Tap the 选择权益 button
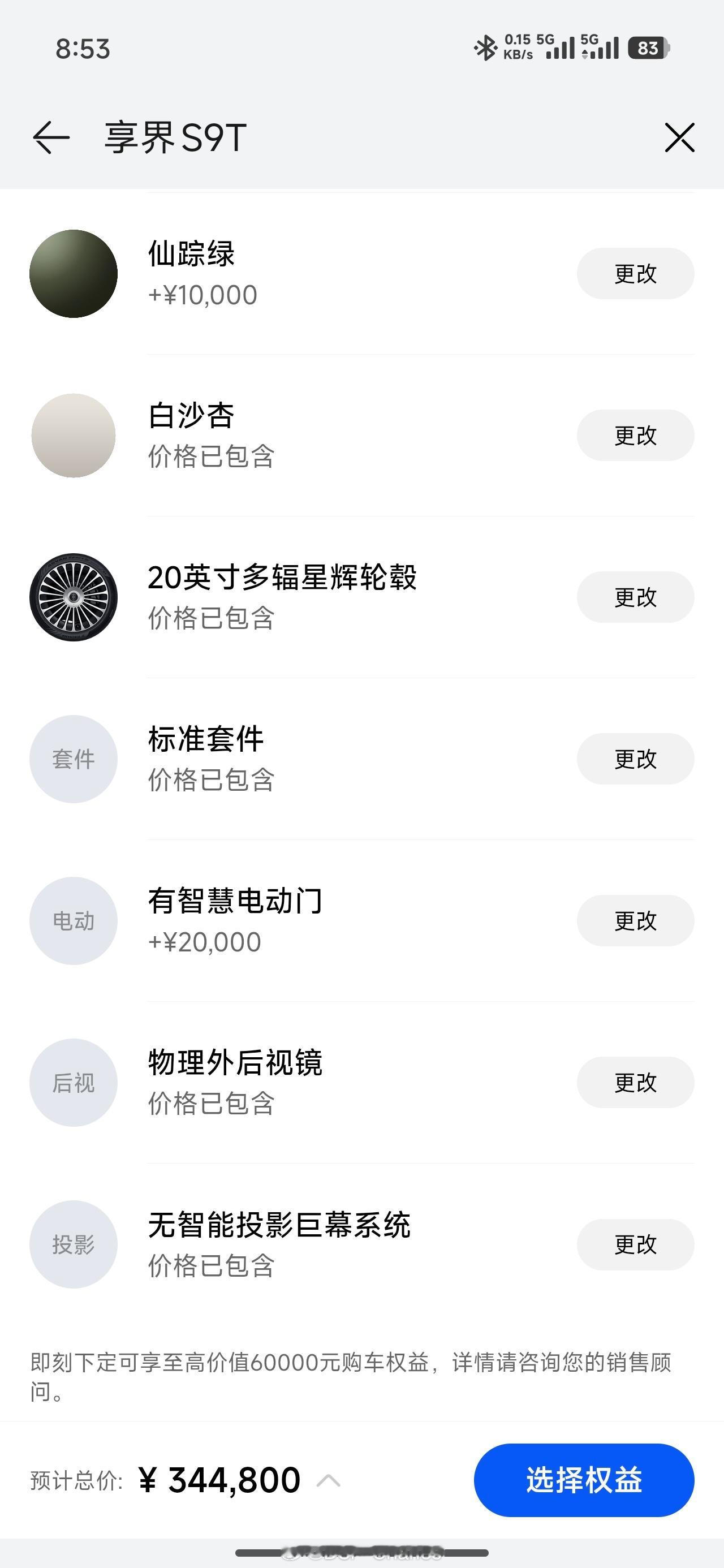Screen dimensions: 724x1568 [584, 1480]
